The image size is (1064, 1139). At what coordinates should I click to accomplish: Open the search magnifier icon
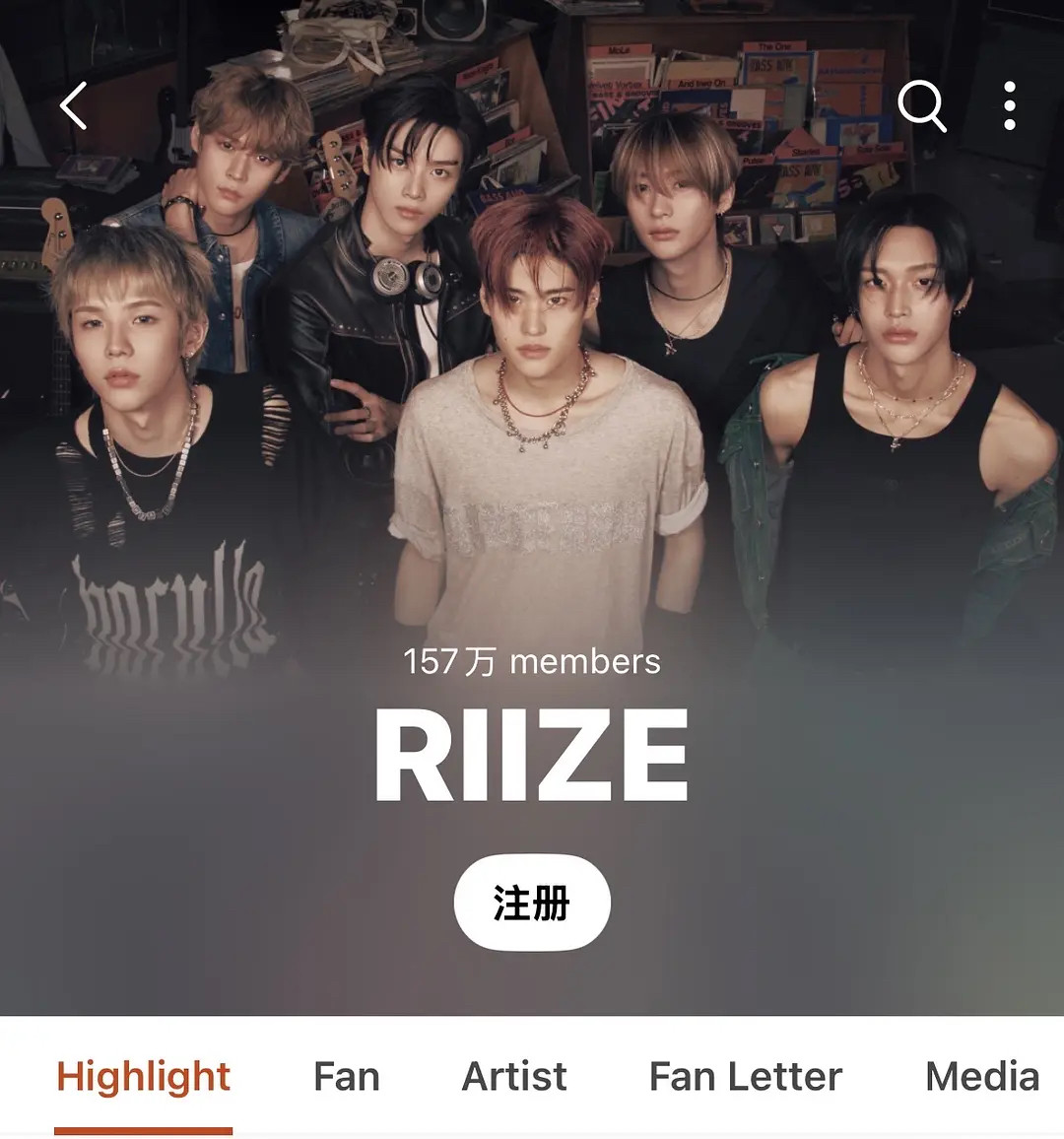922,106
